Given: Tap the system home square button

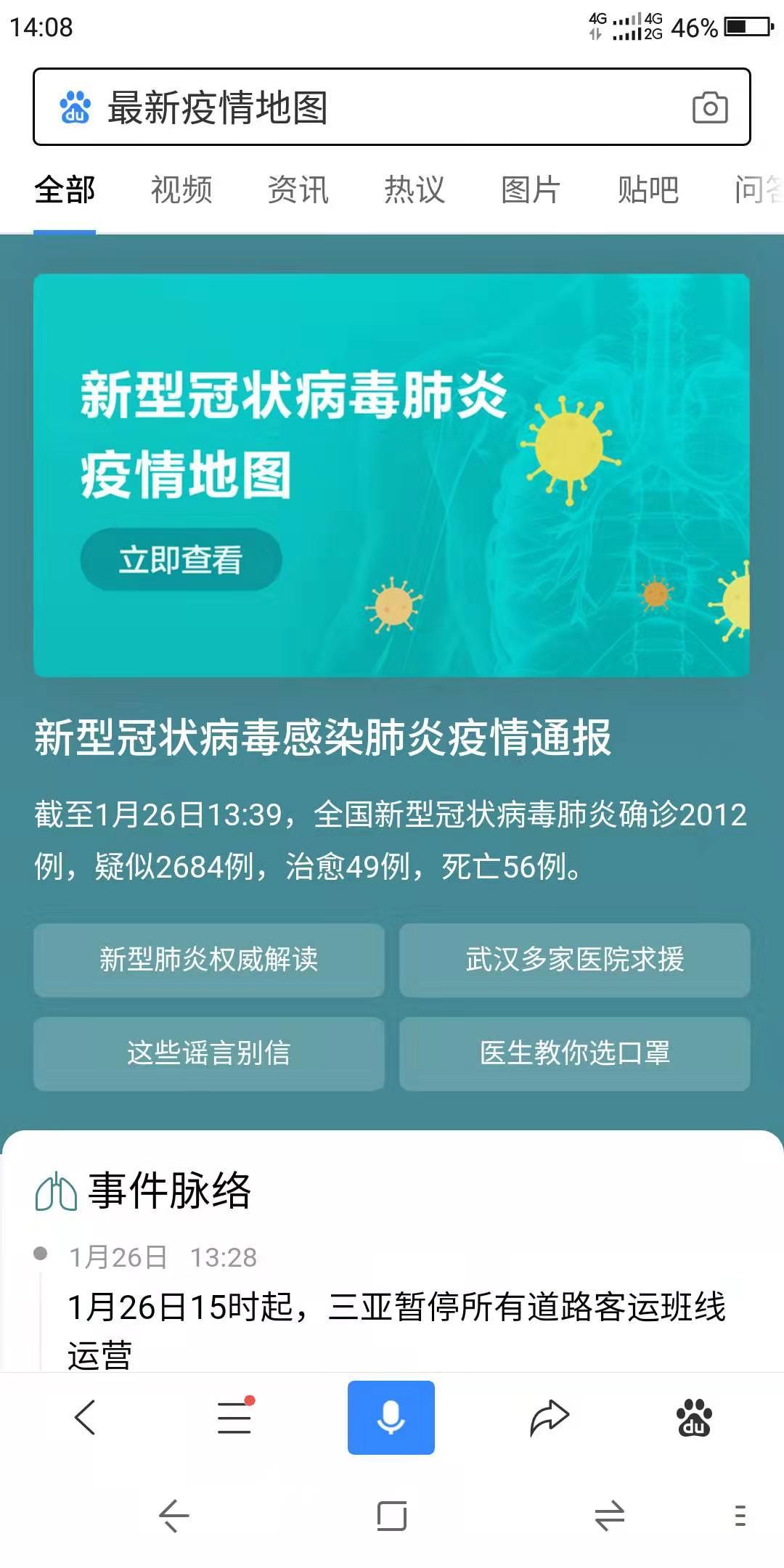Looking at the screenshot, I should (392, 1516).
